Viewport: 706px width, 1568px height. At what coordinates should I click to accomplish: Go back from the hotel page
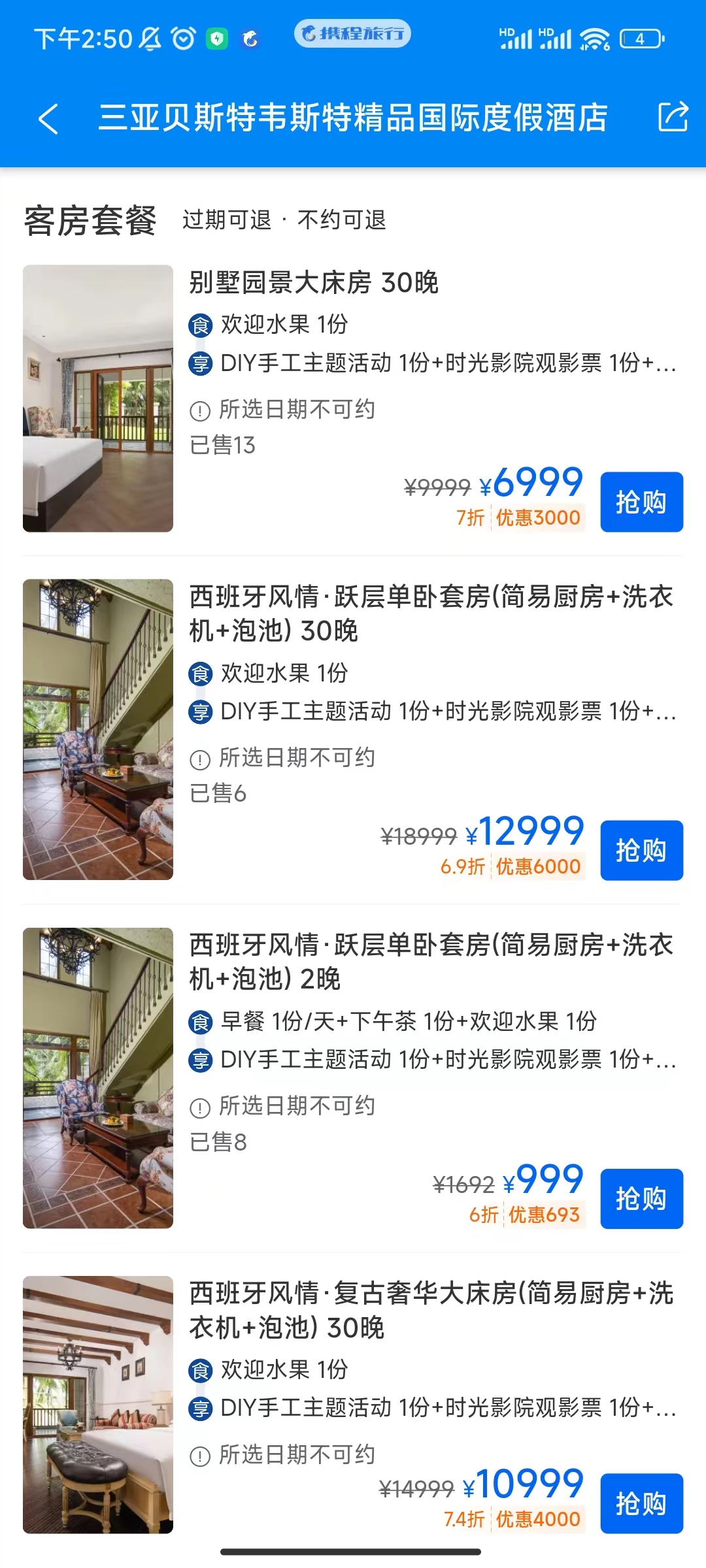49,118
